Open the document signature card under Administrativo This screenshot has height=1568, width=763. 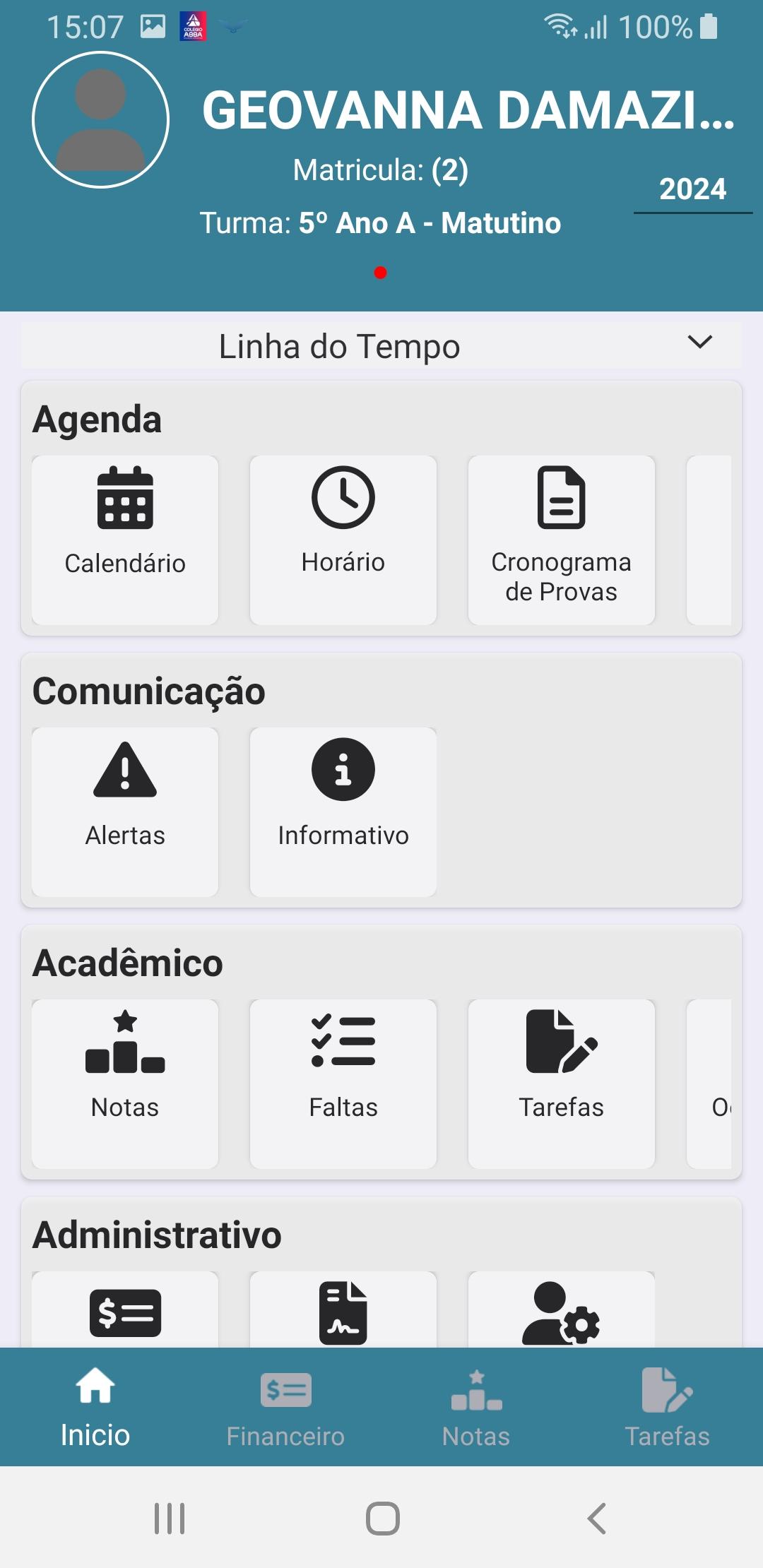pos(343,1310)
